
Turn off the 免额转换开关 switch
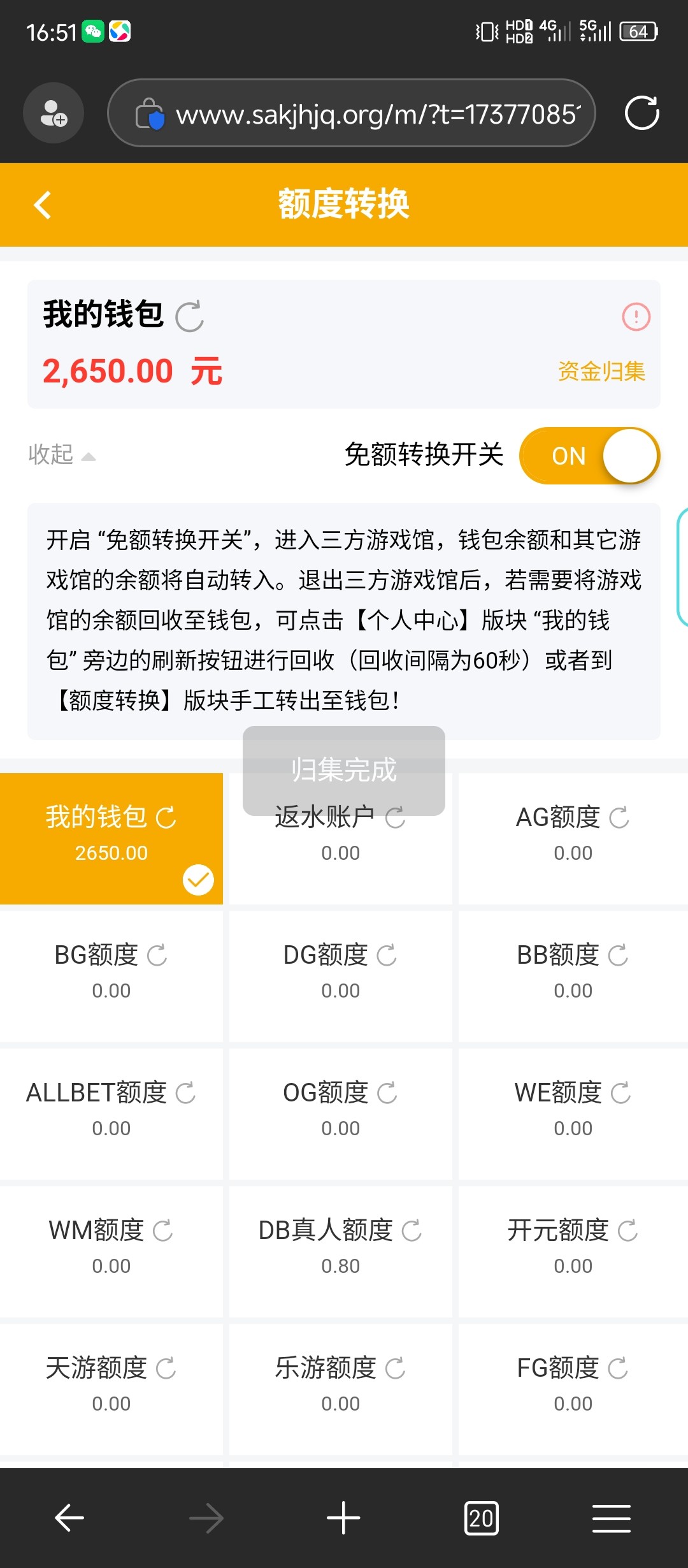tap(589, 456)
